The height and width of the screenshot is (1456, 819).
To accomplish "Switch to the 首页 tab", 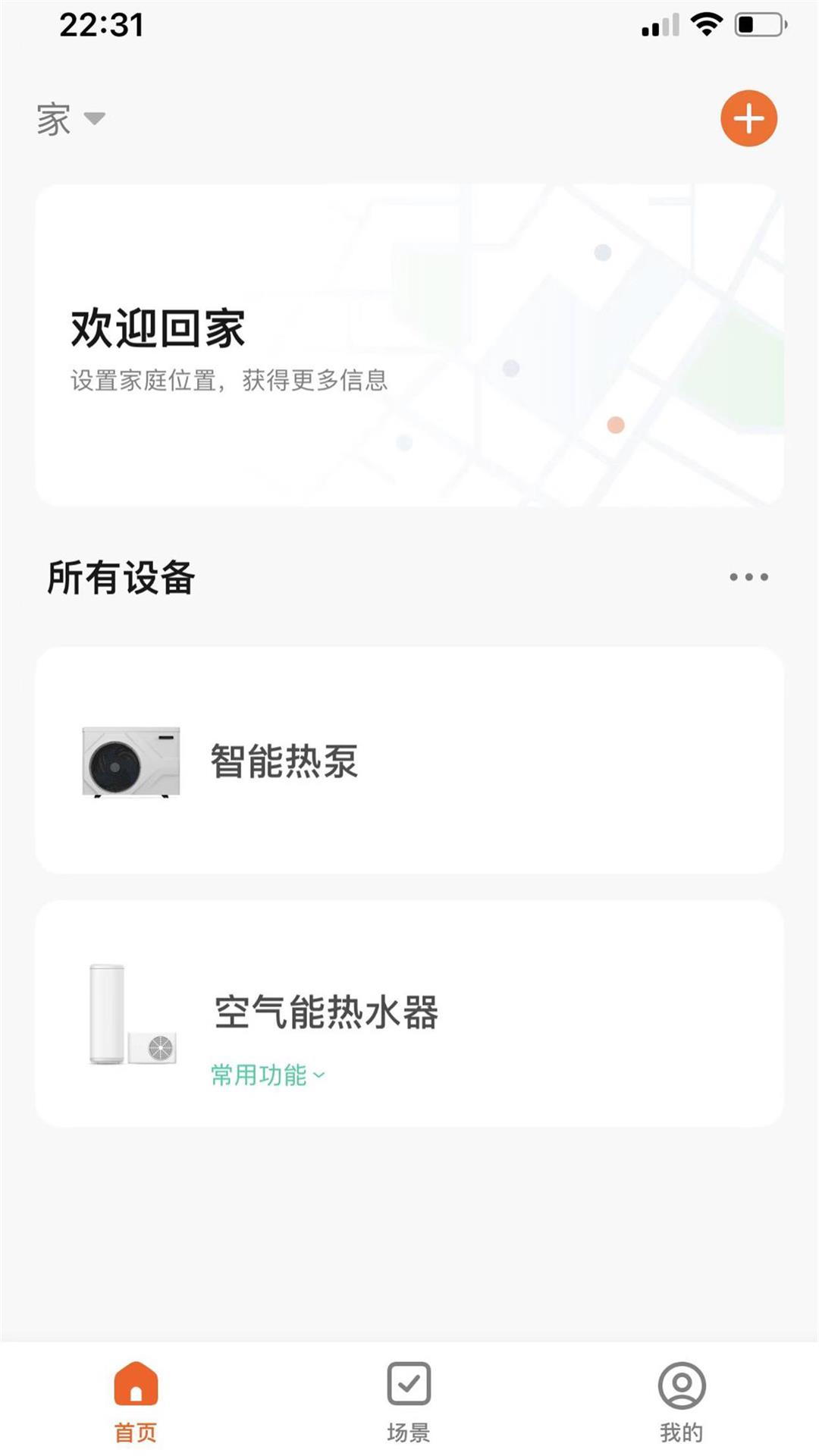I will tap(136, 1401).
